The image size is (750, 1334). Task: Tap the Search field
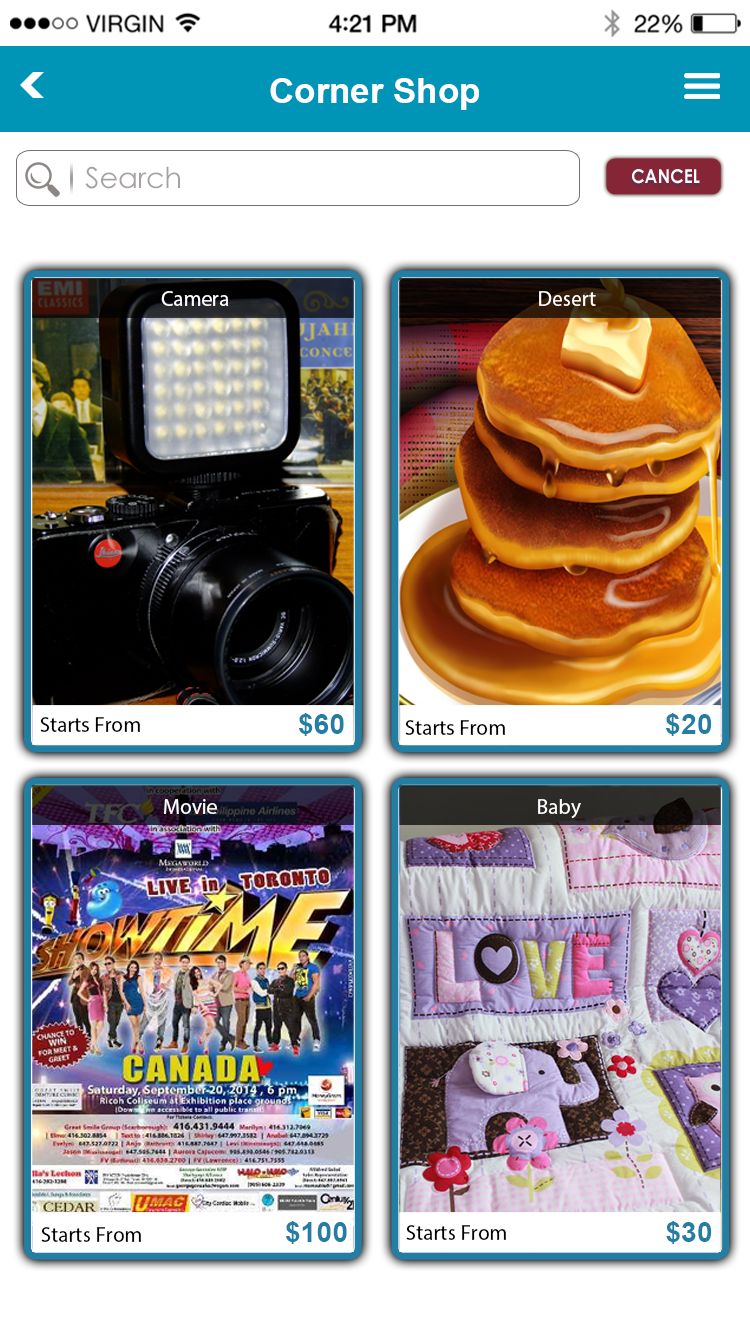click(320, 178)
